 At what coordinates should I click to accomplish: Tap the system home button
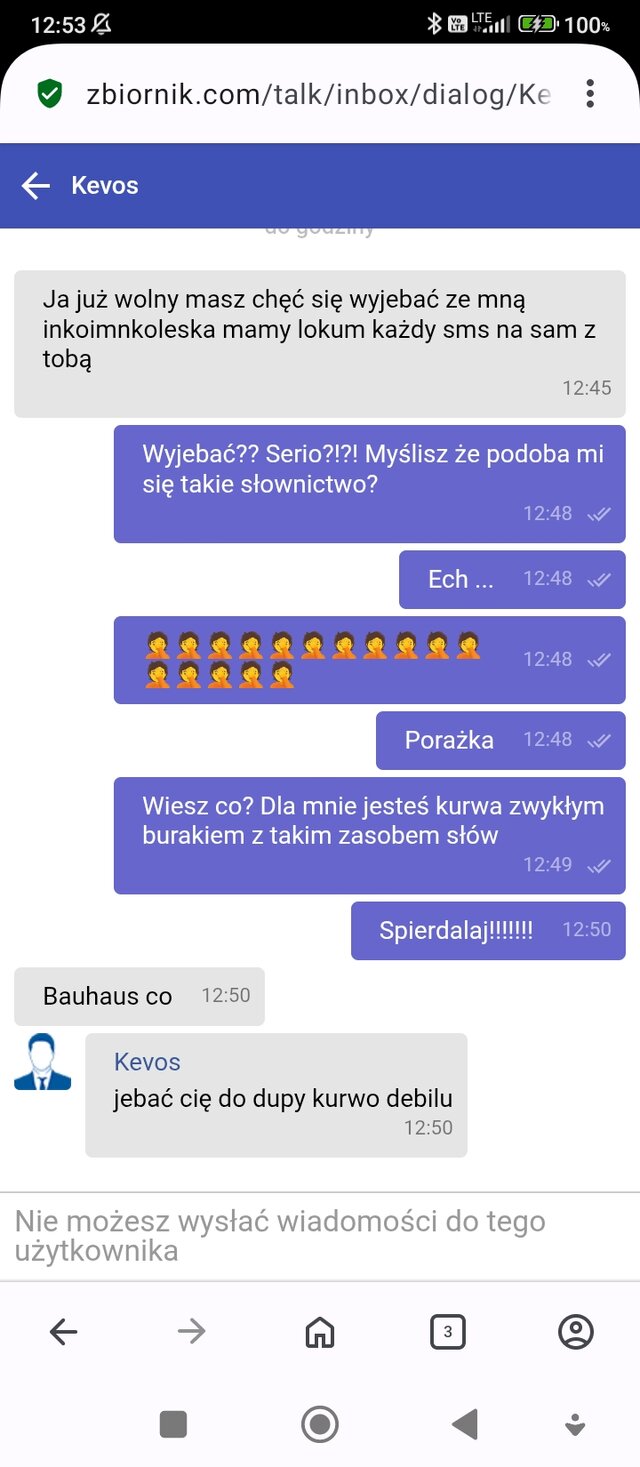coord(320,1424)
